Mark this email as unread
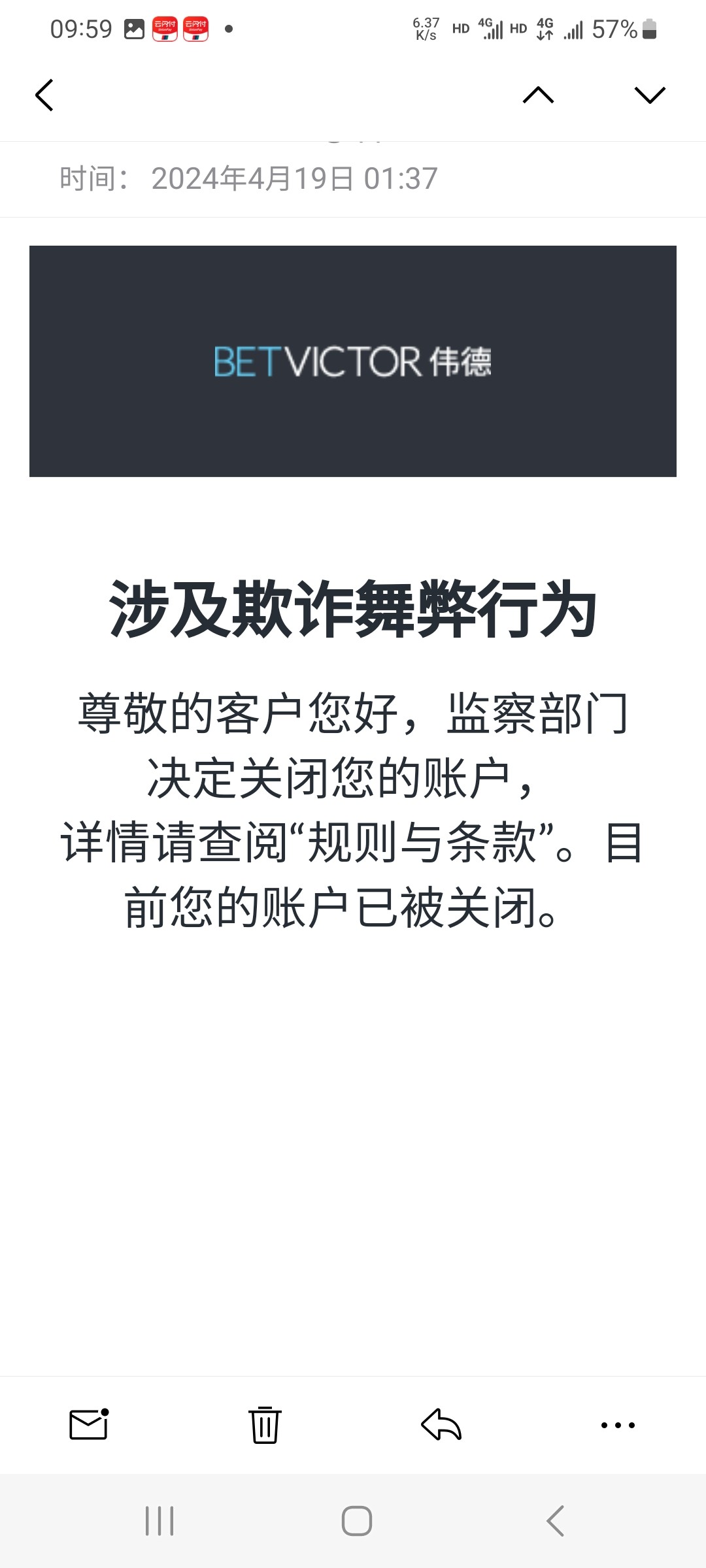Viewport: 706px width, 1568px height. point(89,1424)
